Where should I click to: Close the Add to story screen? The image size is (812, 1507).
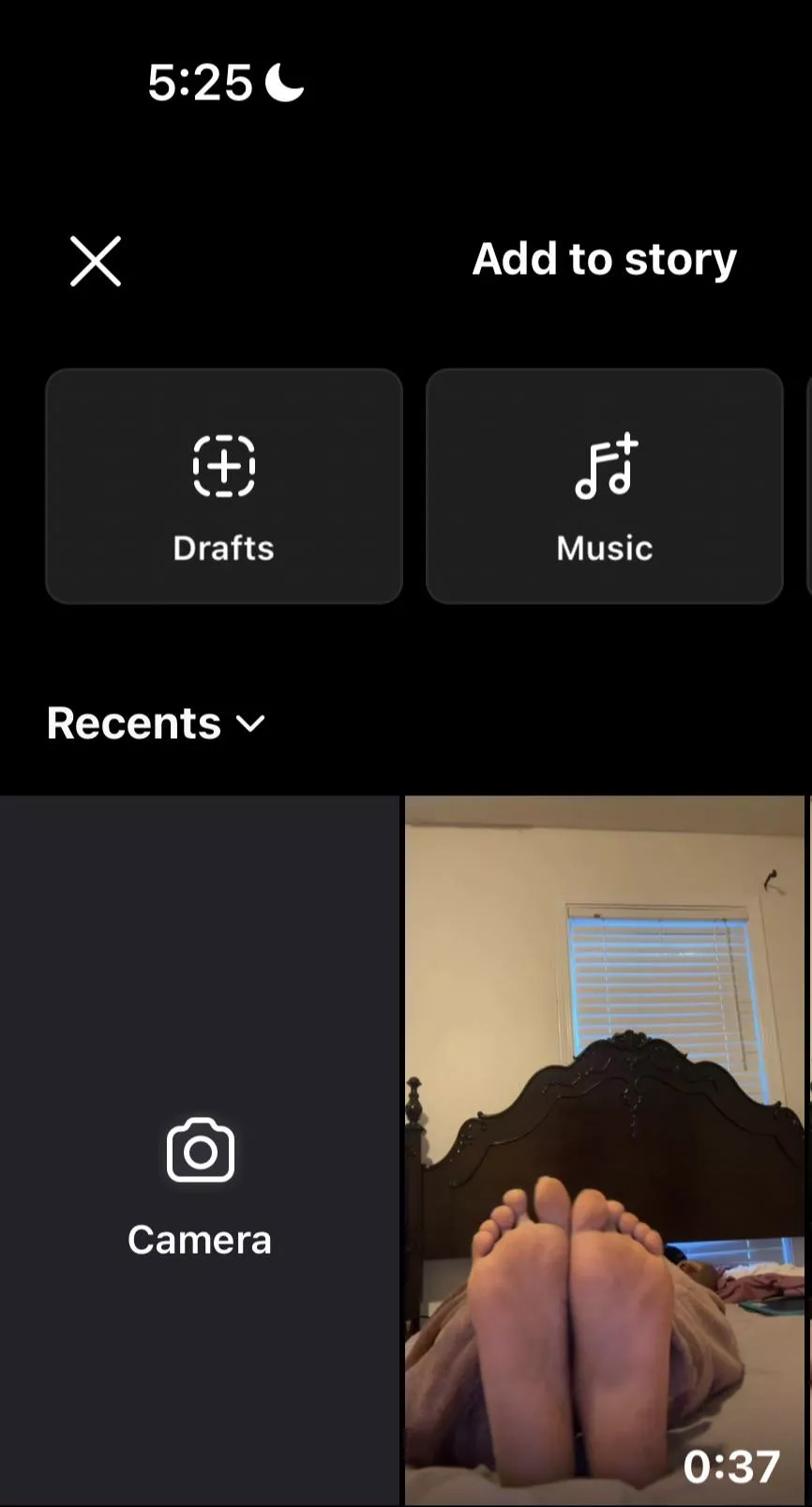coord(96,261)
